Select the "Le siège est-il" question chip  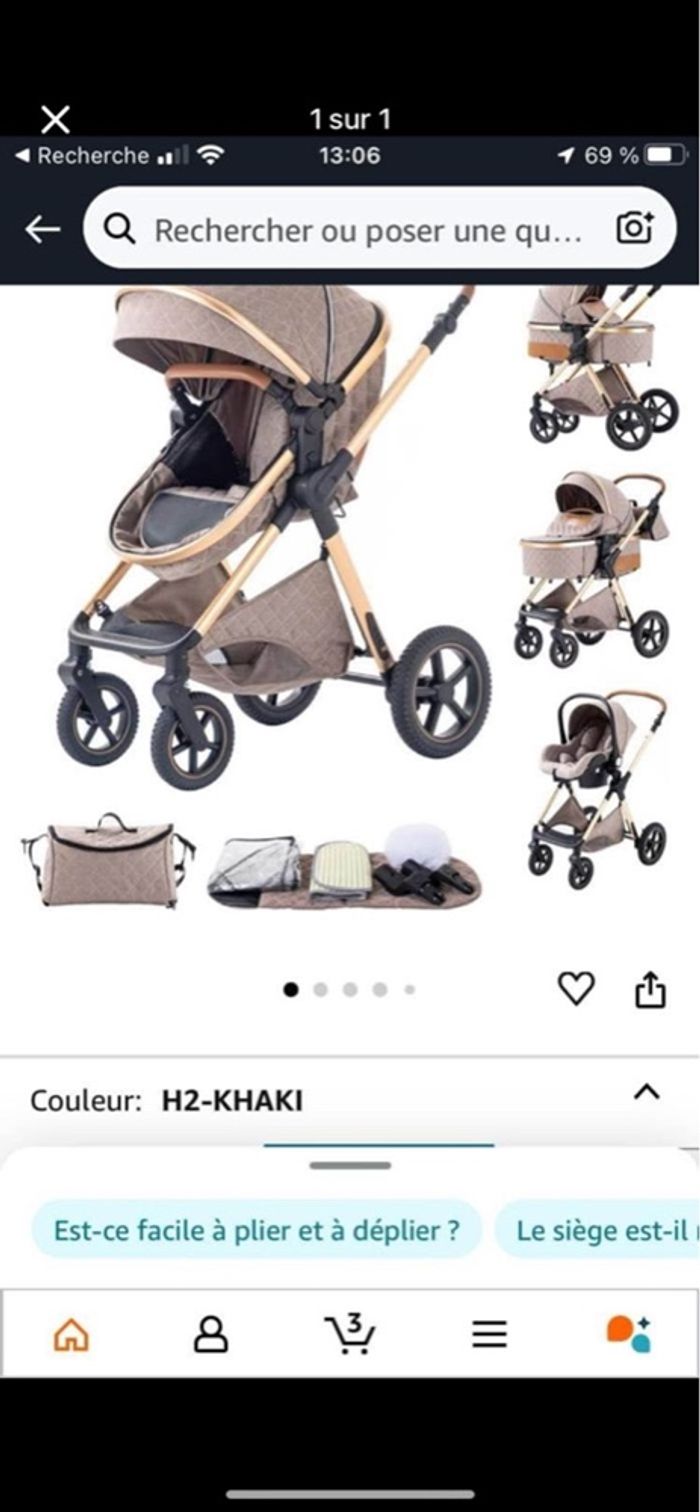pyautogui.click(x=600, y=1230)
